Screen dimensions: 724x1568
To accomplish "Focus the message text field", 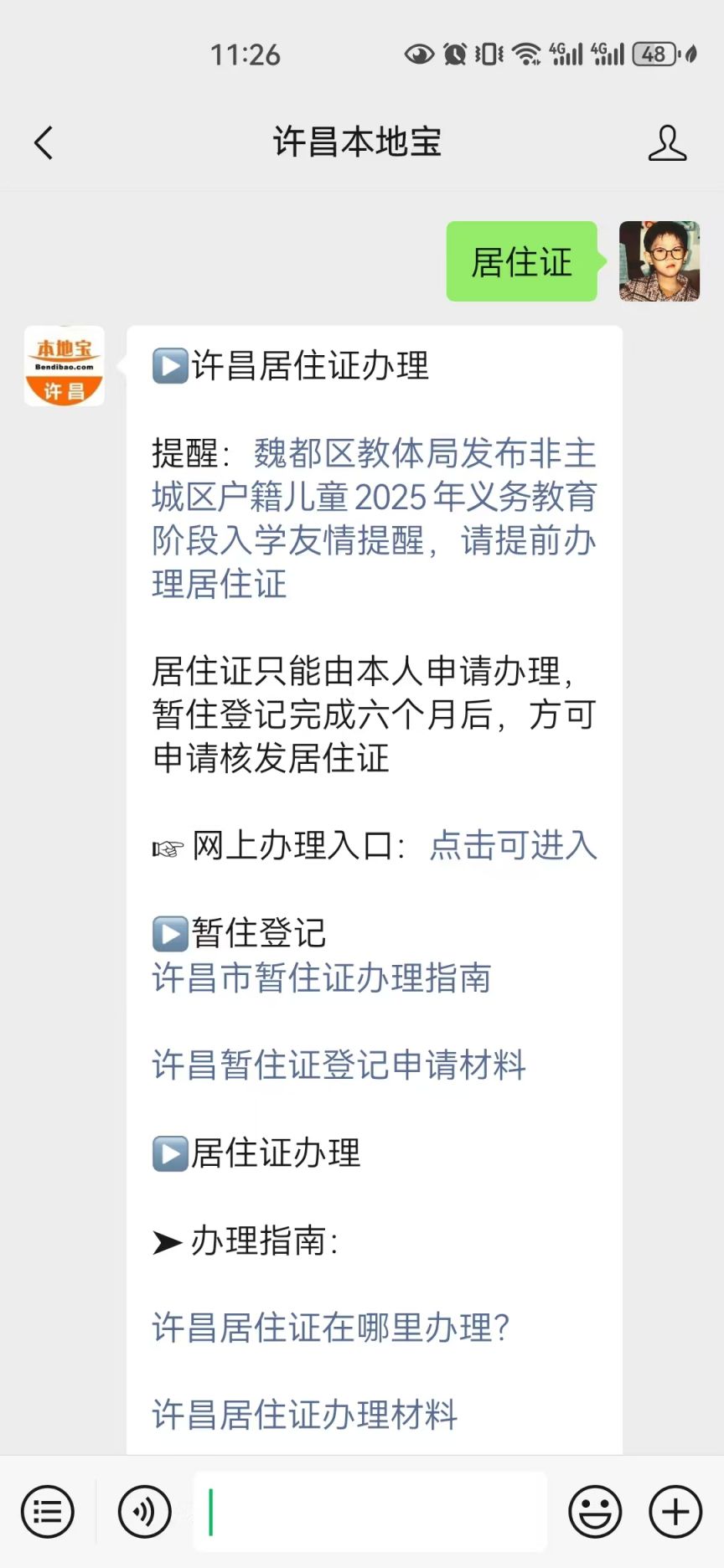I will (370, 1512).
